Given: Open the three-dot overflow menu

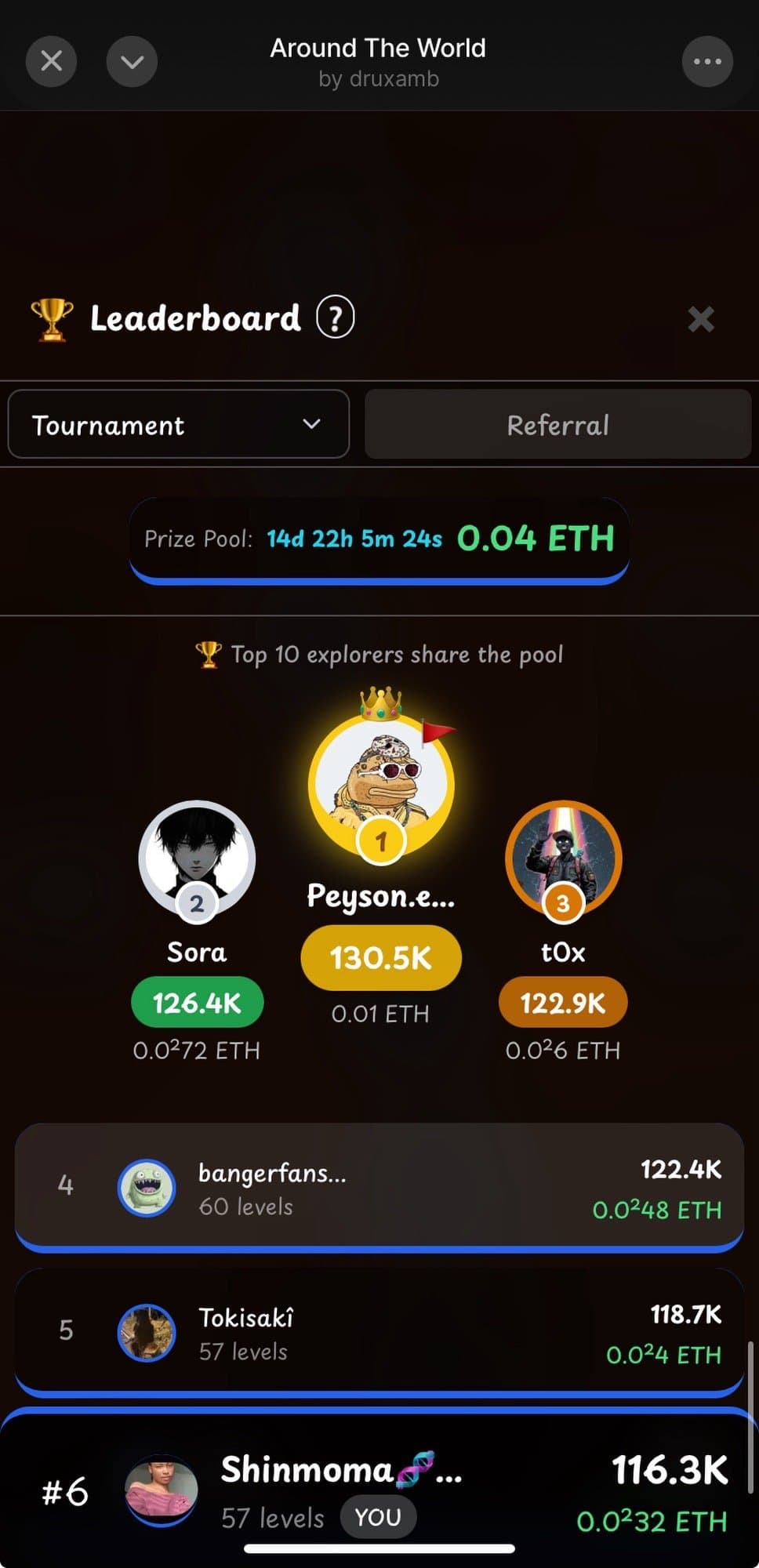Looking at the screenshot, I should click(707, 61).
